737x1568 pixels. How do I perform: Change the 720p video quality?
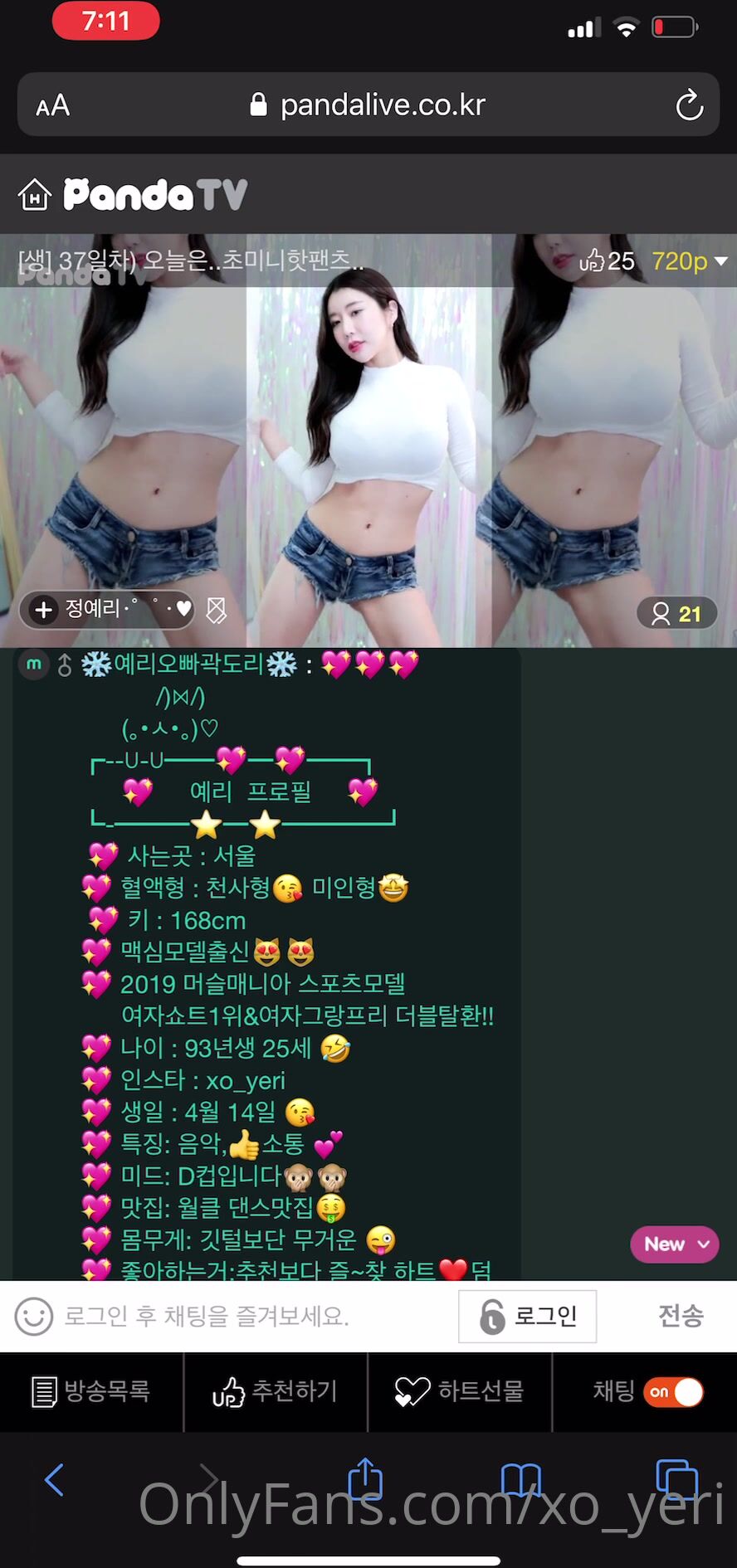click(690, 261)
